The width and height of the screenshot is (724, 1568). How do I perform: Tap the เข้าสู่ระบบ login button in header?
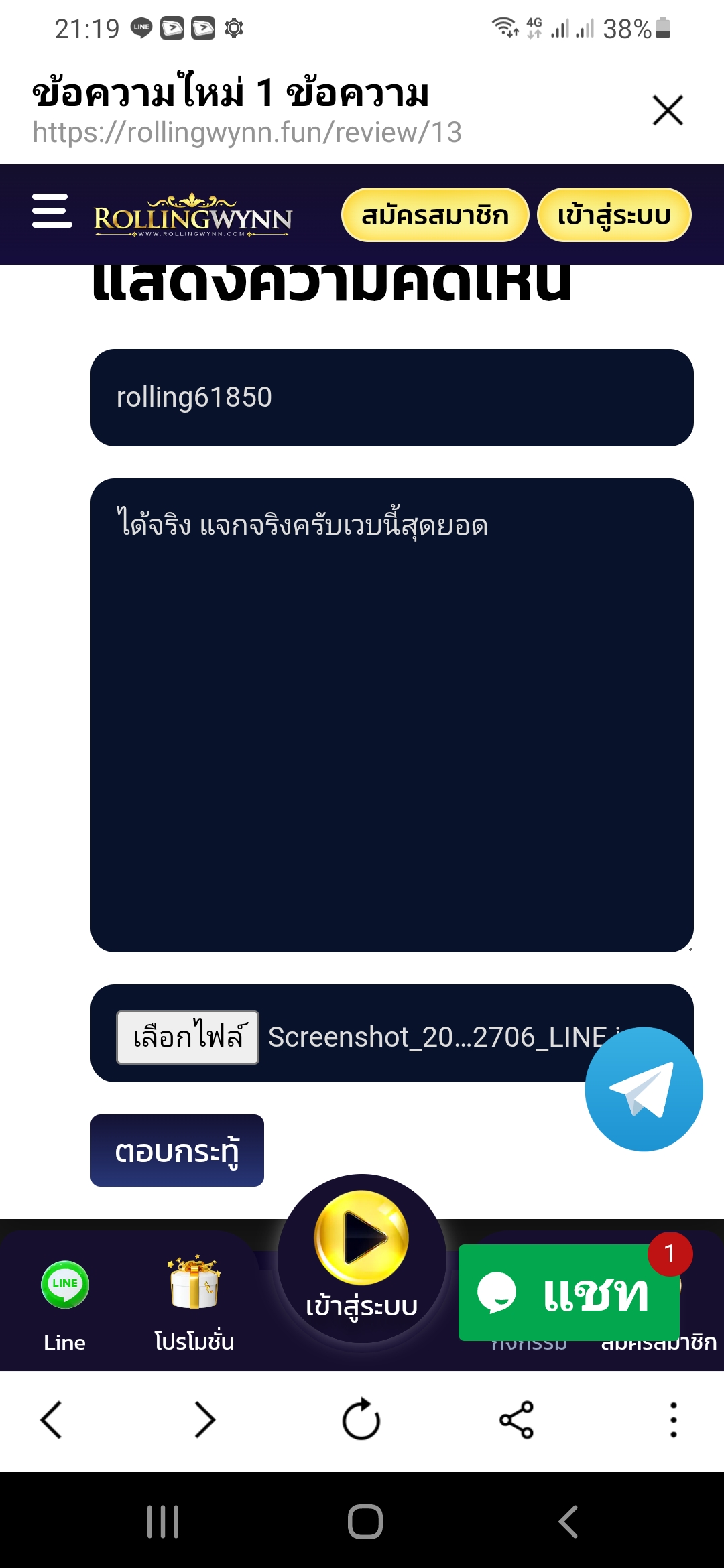pos(614,215)
